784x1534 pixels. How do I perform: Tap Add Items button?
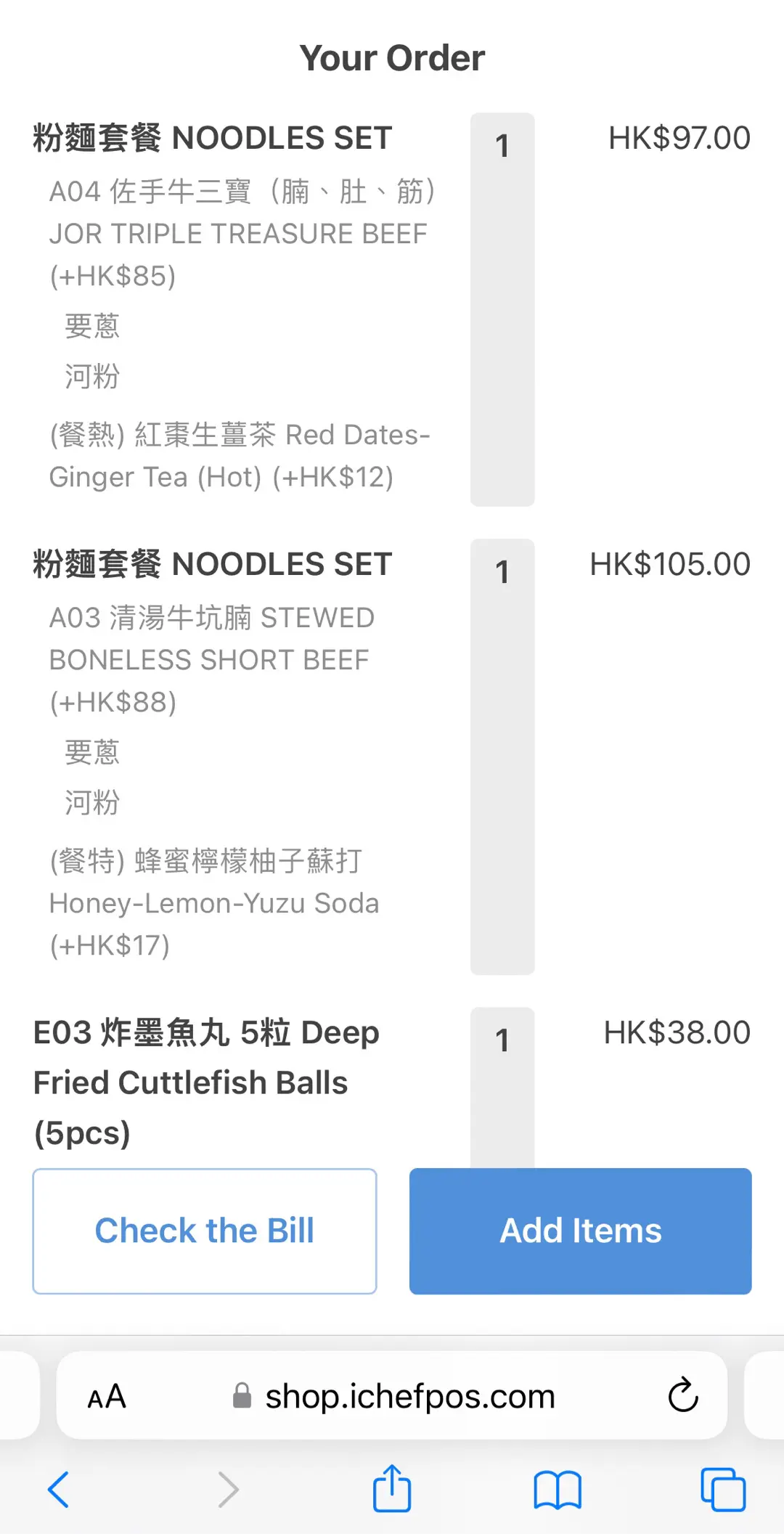(580, 1231)
